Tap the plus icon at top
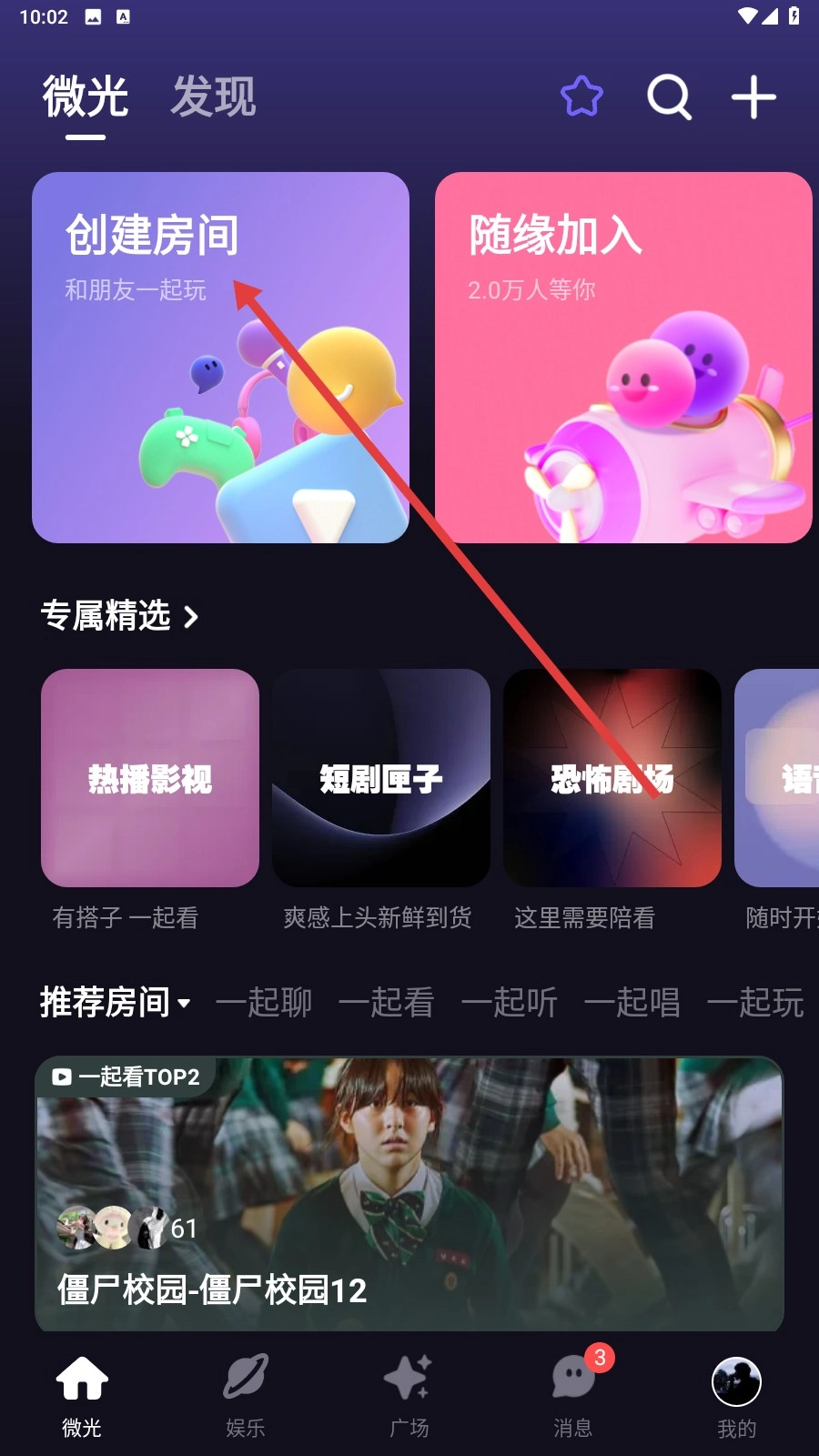 [753, 96]
